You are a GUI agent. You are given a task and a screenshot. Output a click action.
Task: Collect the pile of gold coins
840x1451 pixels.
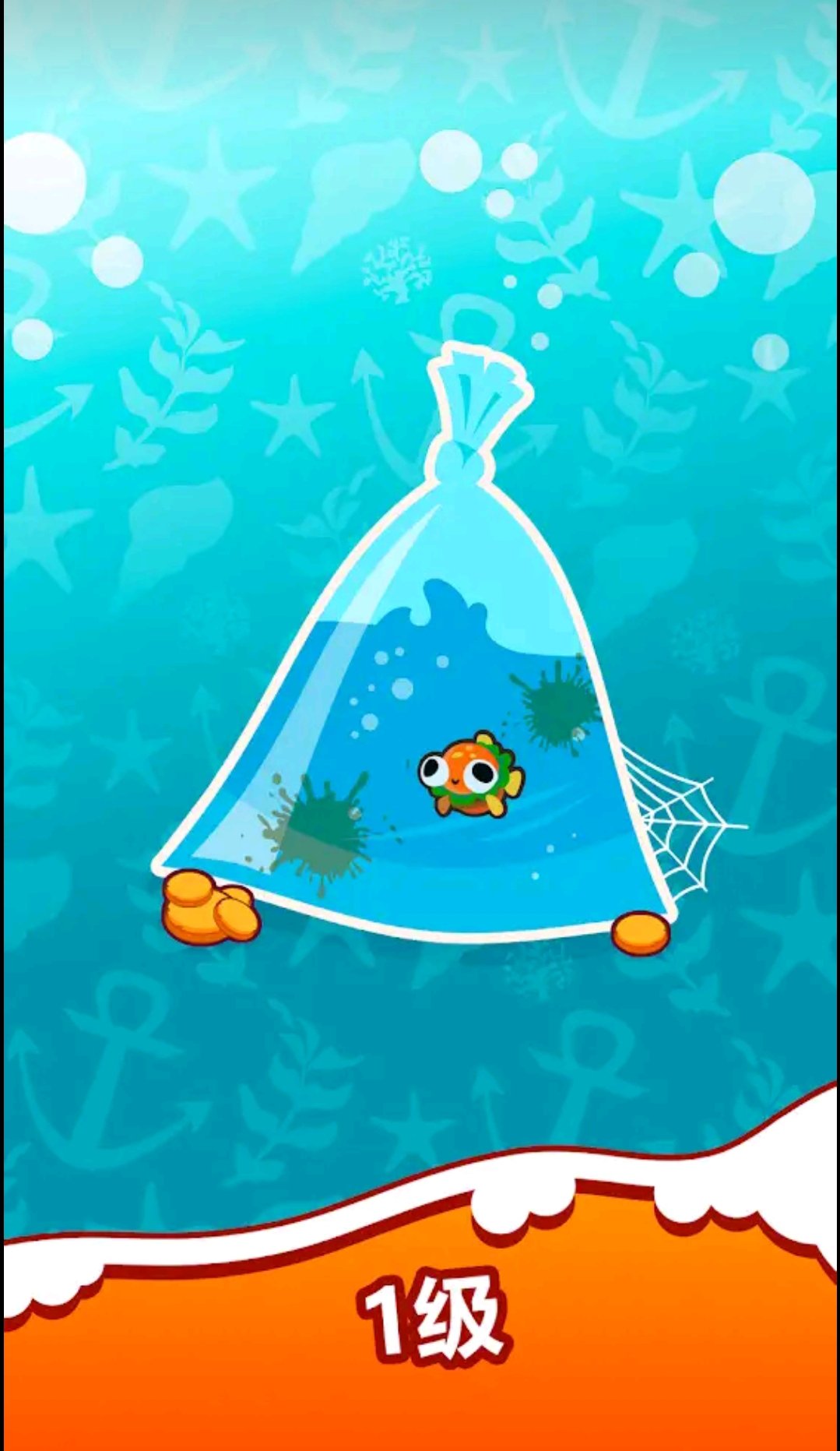[x=209, y=909]
